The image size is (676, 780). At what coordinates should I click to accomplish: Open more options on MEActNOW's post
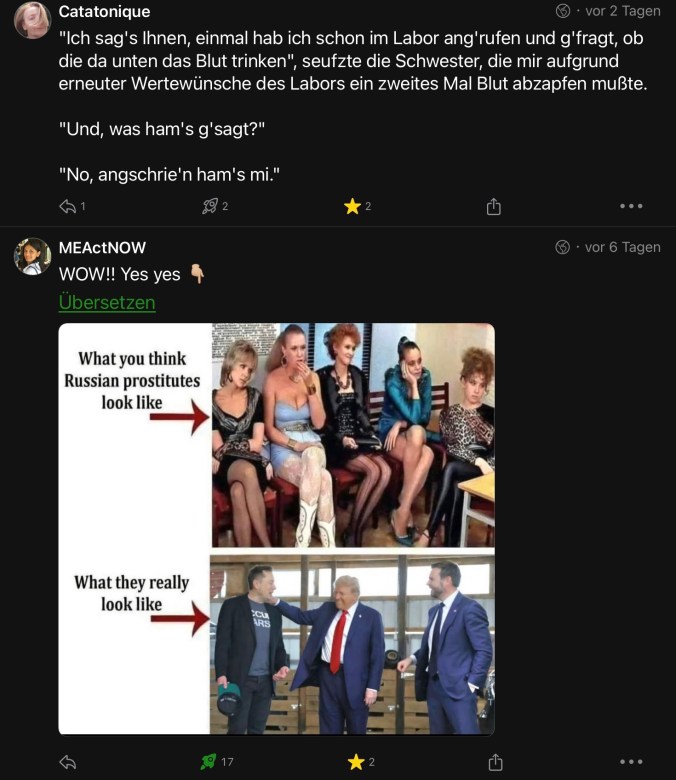tap(630, 762)
